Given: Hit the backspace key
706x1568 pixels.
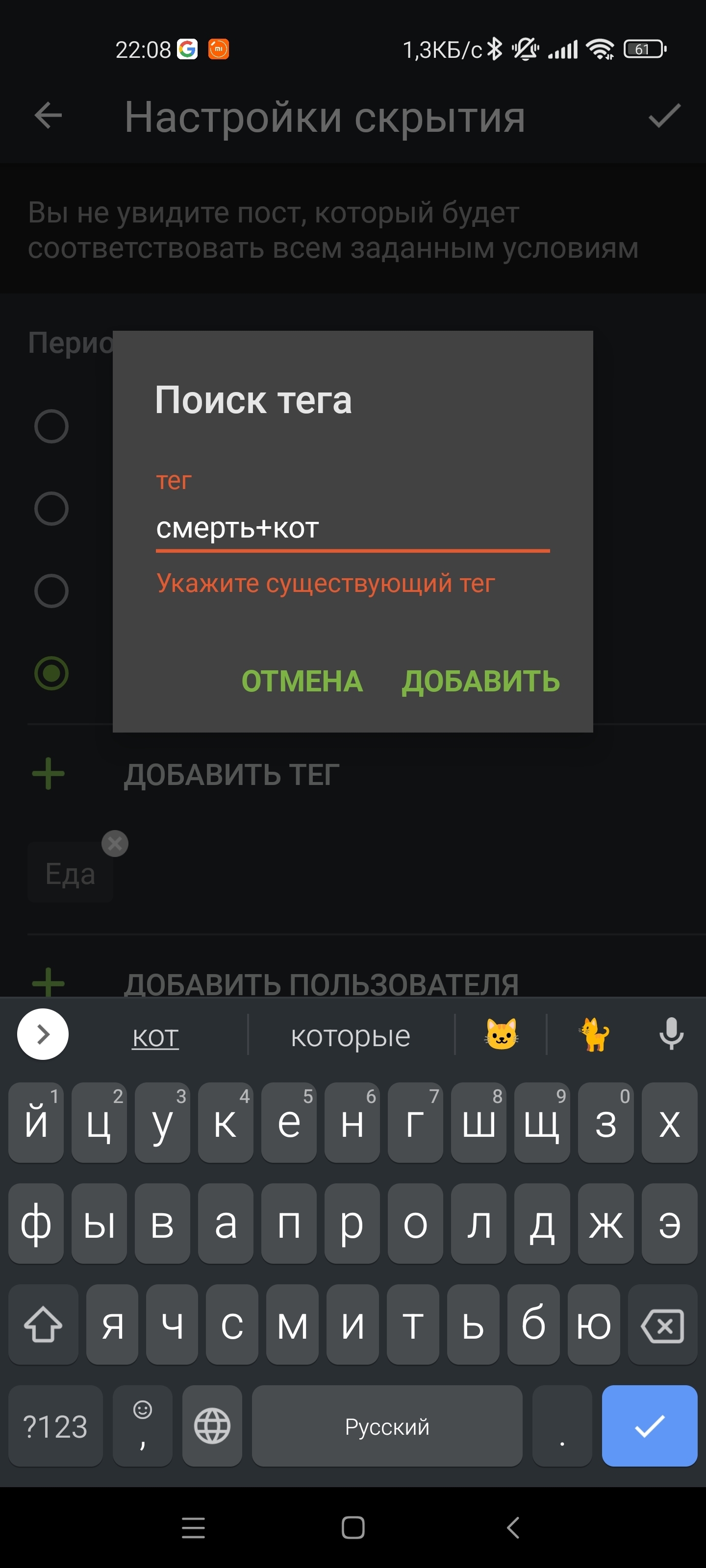Looking at the screenshot, I should pos(662,1325).
